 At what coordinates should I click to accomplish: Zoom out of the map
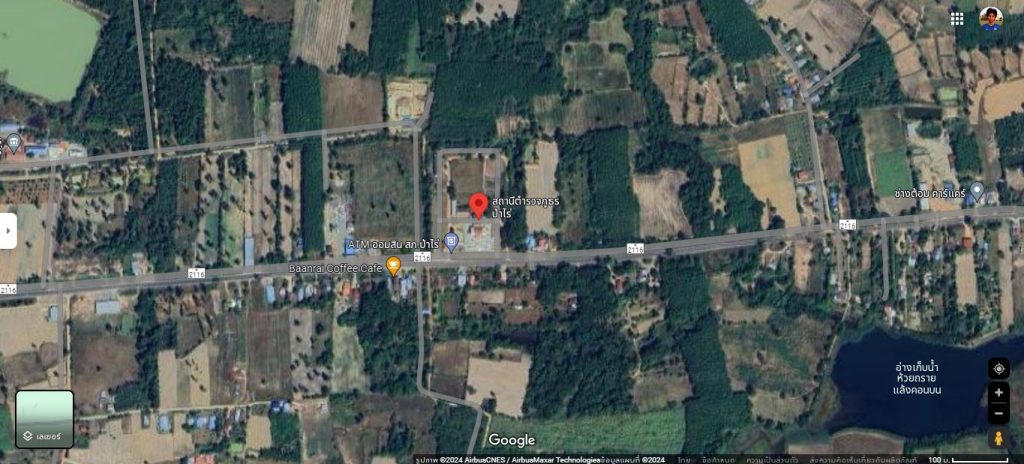(x=998, y=413)
